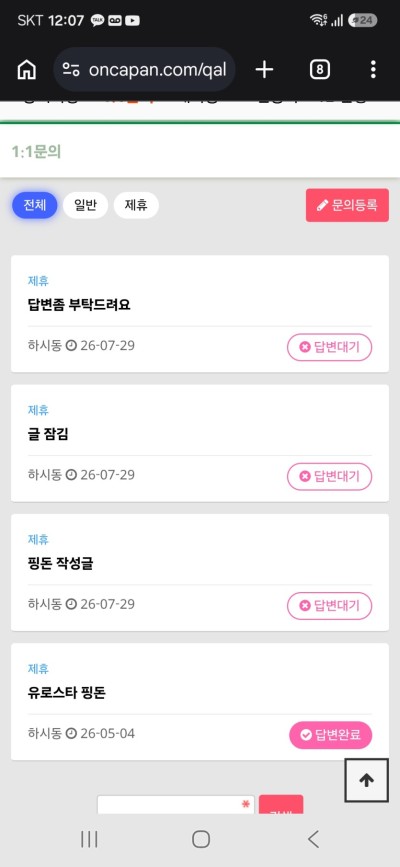Open the tab switcher showing 8 tabs
This screenshot has width=400, height=867.
[320, 70]
